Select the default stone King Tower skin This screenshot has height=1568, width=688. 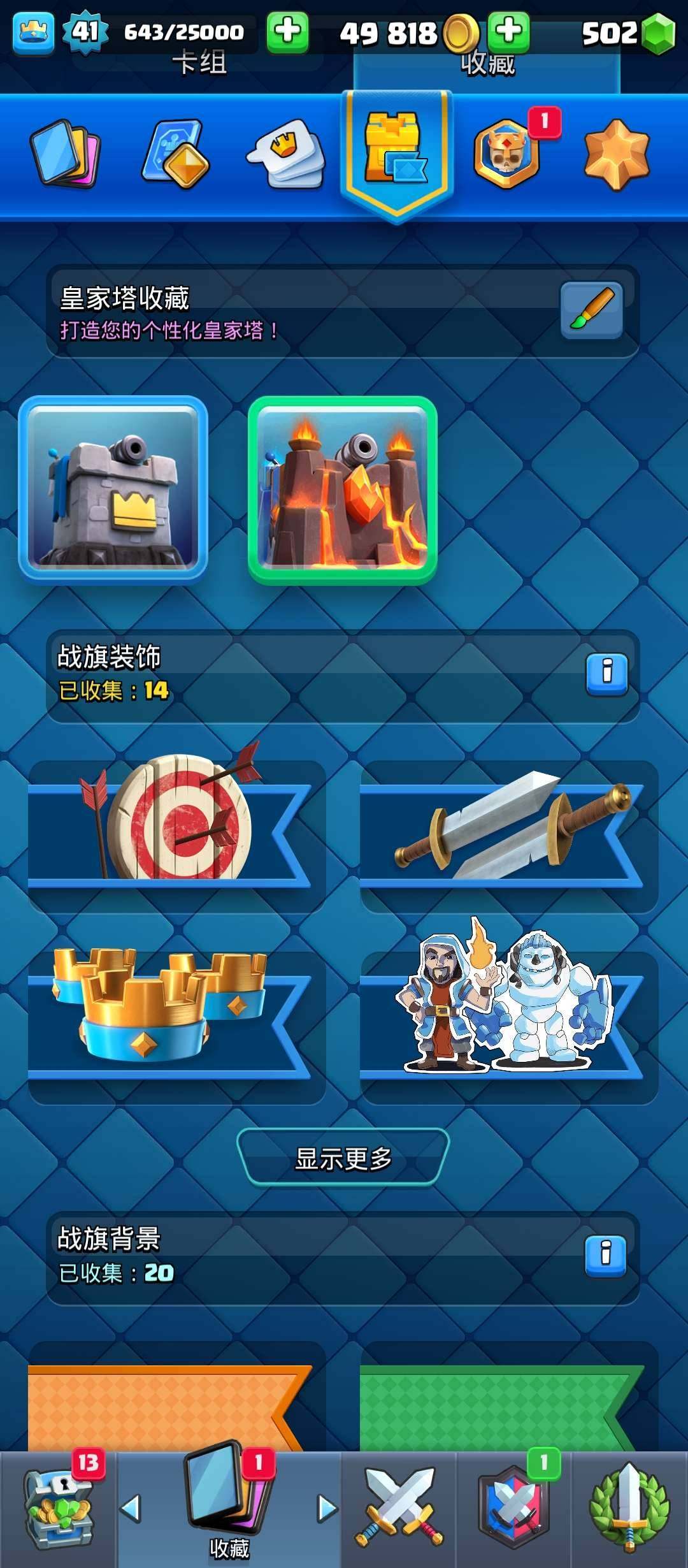pyautogui.click(x=113, y=490)
